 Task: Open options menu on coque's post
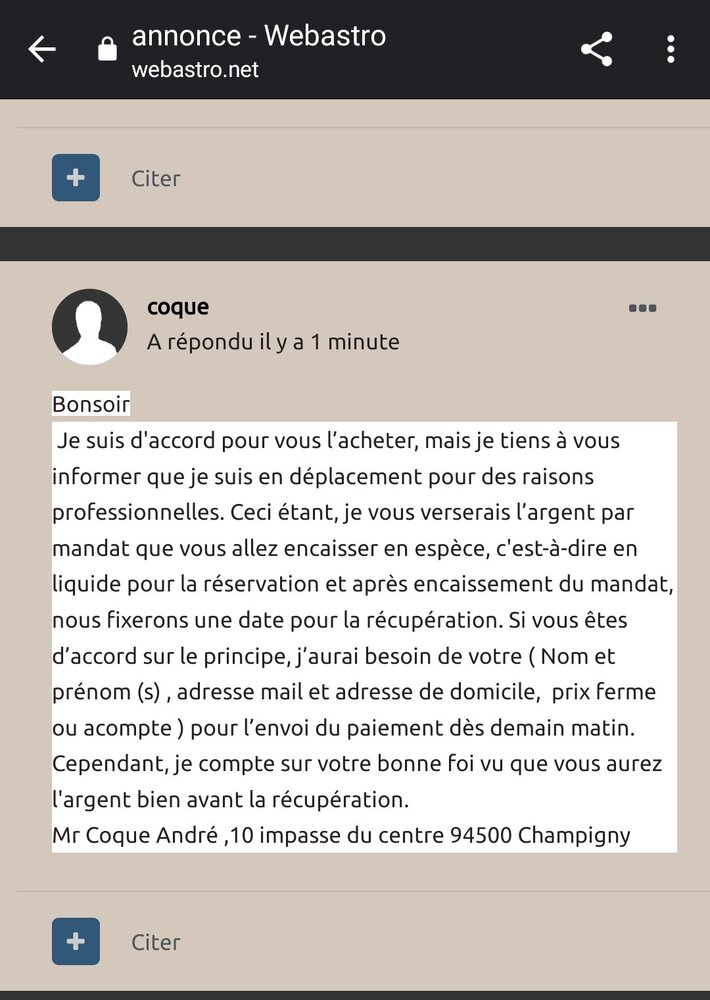pyautogui.click(x=642, y=308)
